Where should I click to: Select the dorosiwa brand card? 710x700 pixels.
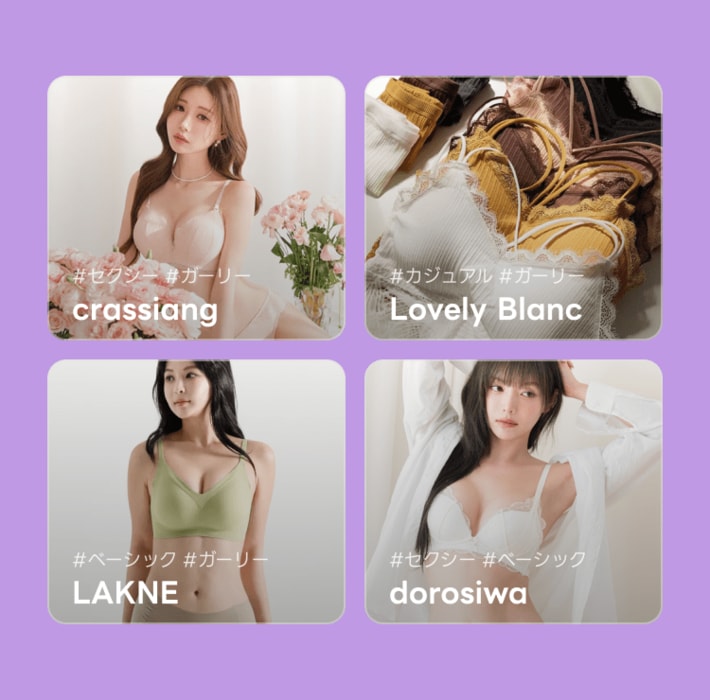click(513, 491)
